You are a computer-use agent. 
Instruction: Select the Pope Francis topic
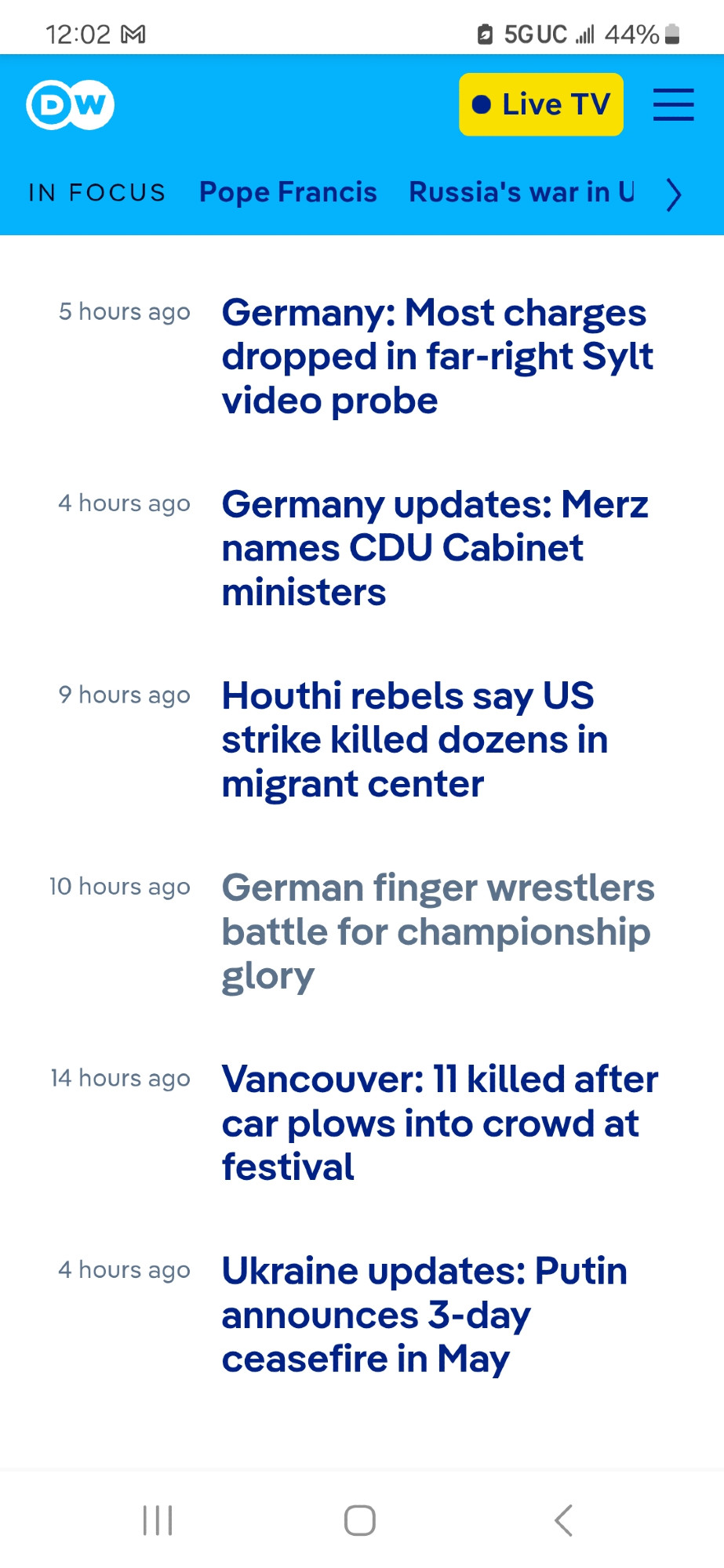[288, 192]
